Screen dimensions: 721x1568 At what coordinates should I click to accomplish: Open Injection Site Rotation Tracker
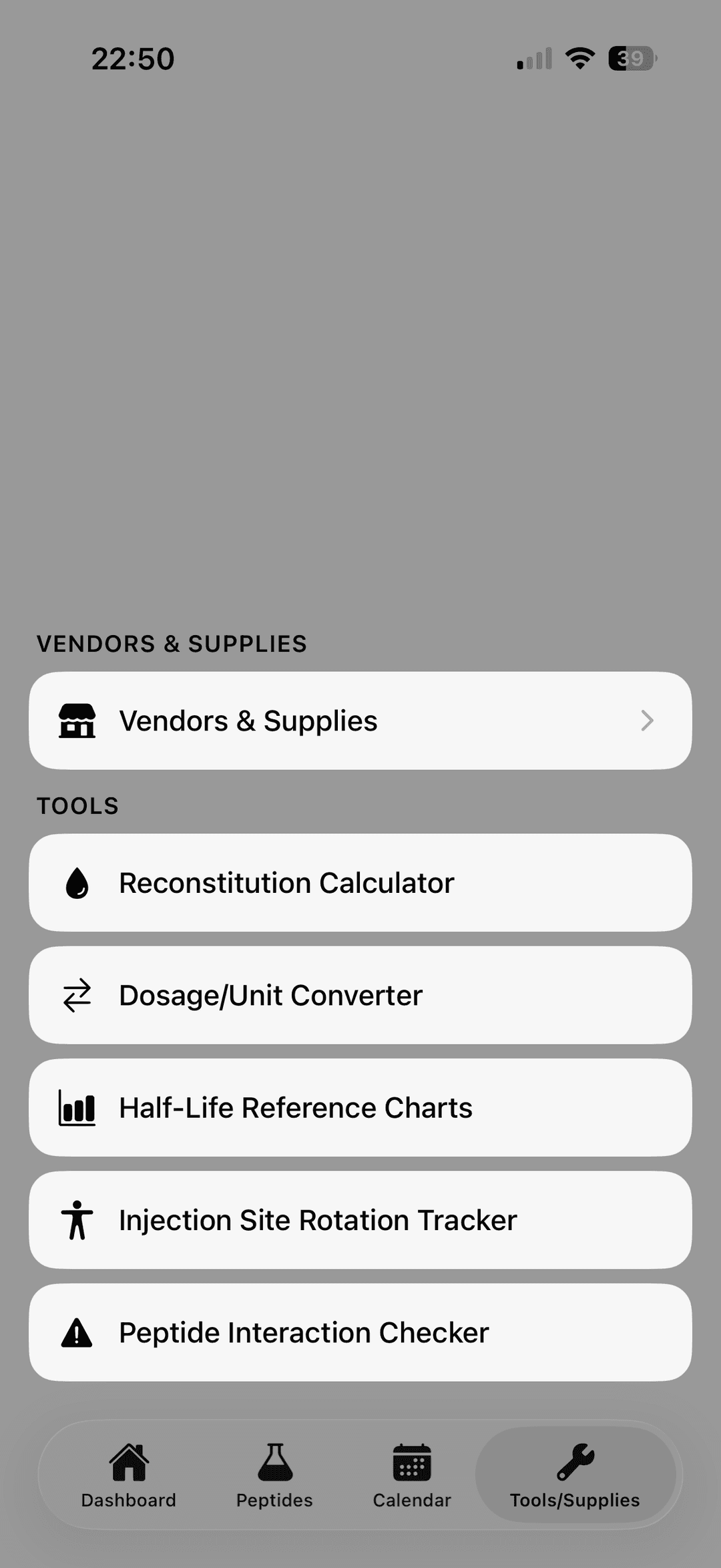click(360, 1220)
